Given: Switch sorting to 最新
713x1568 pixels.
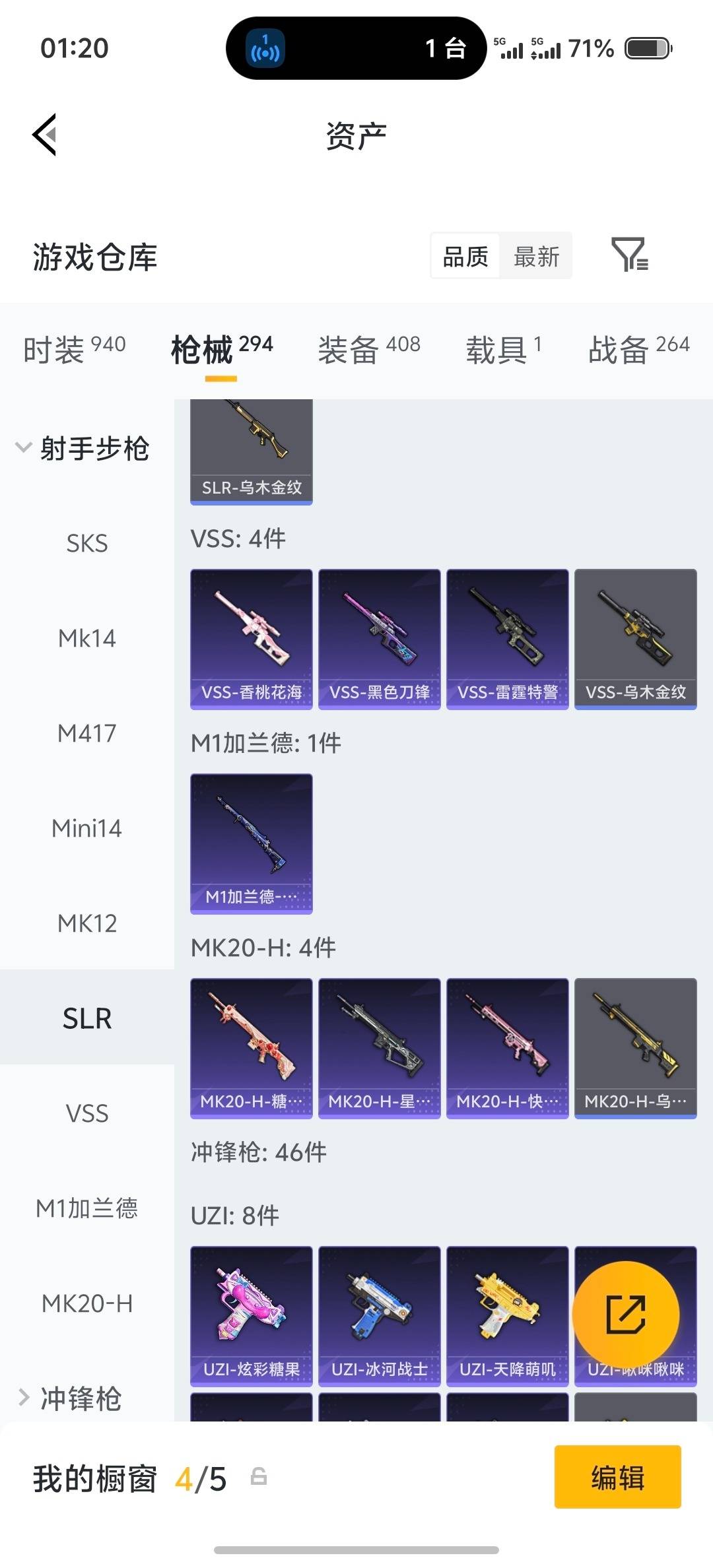Looking at the screenshot, I should pos(536,256).
